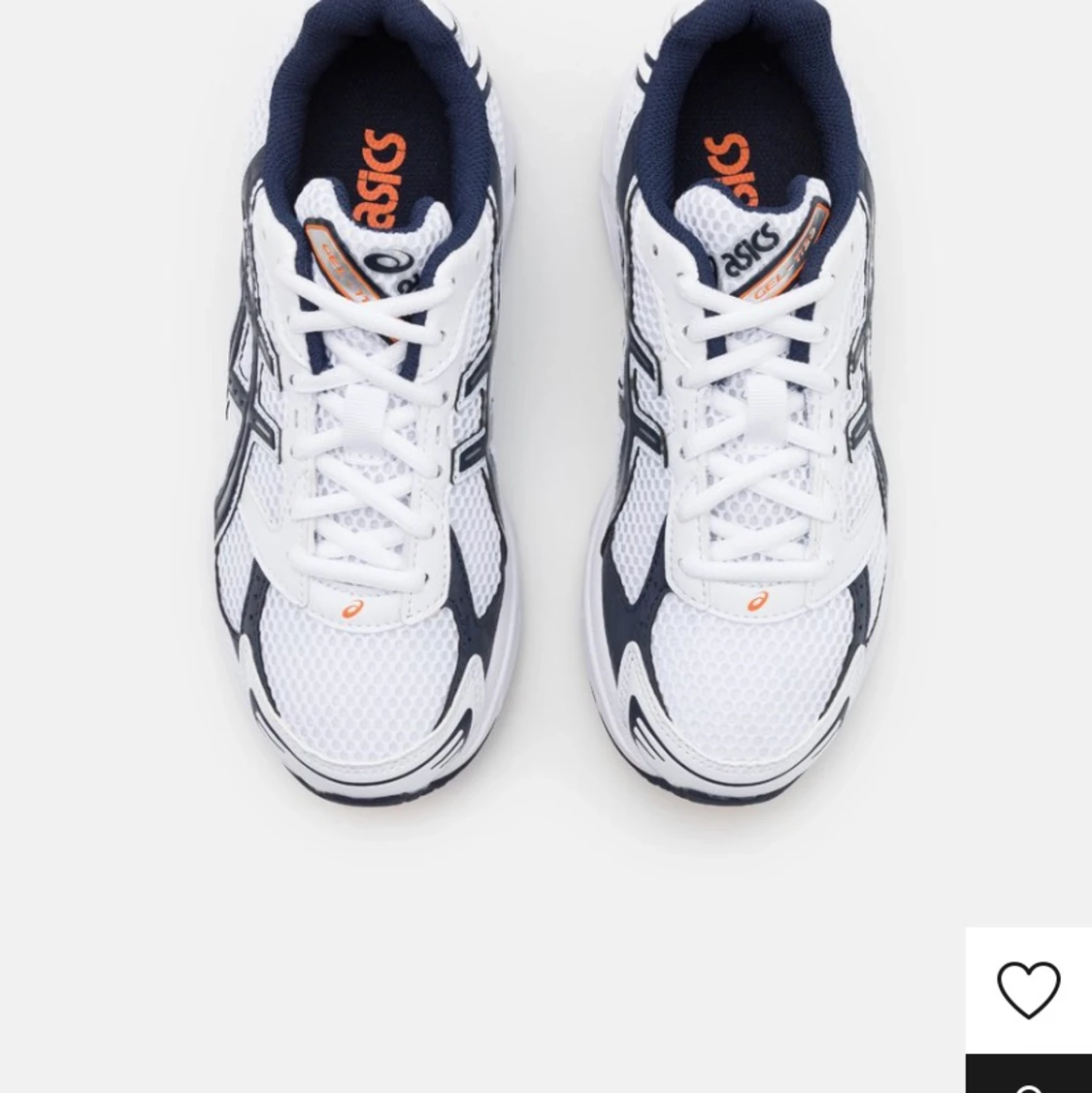Toggle the wishlist state of the product

(x=1029, y=988)
